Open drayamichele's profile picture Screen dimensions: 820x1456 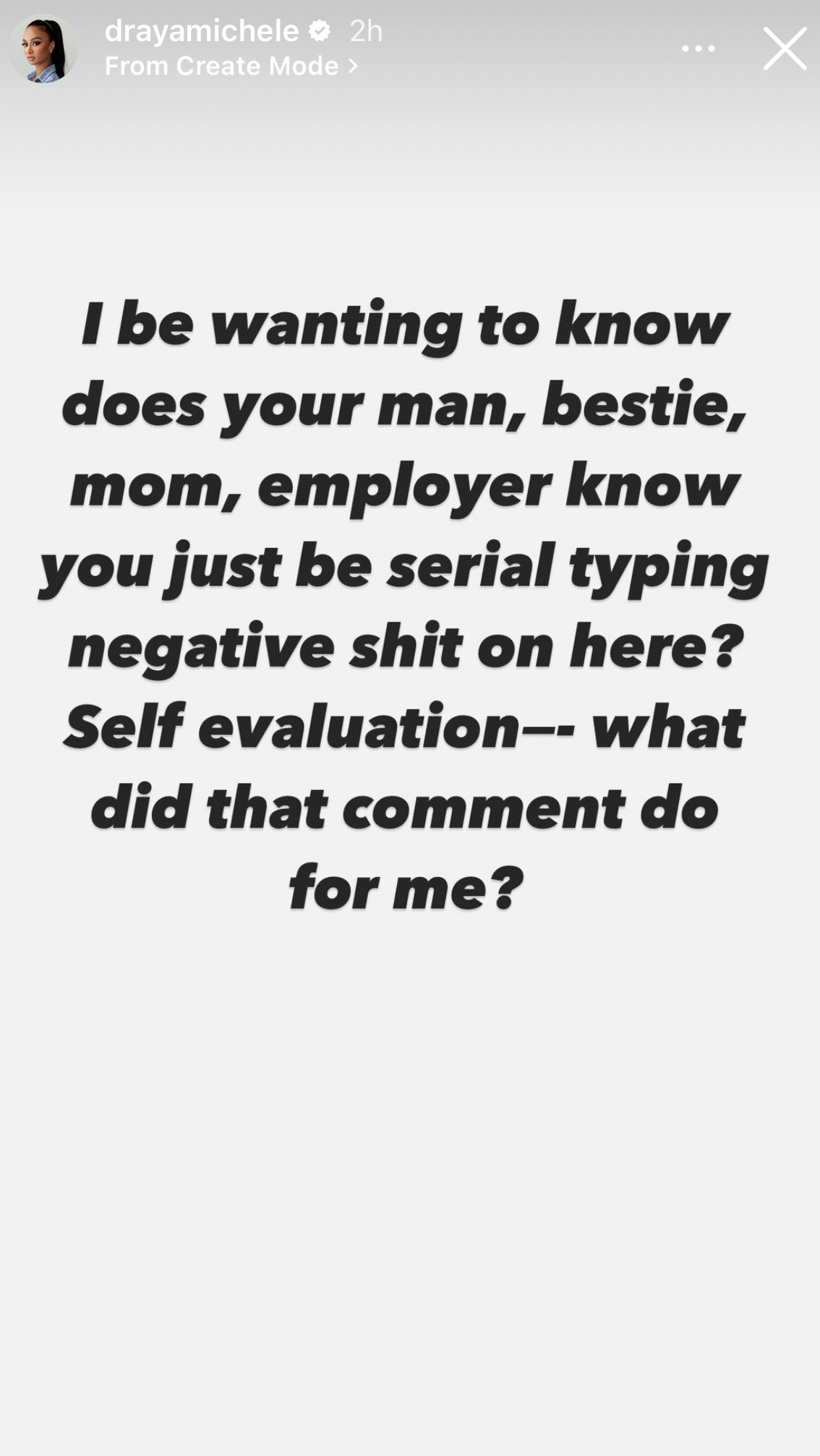[x=43, y=48]
